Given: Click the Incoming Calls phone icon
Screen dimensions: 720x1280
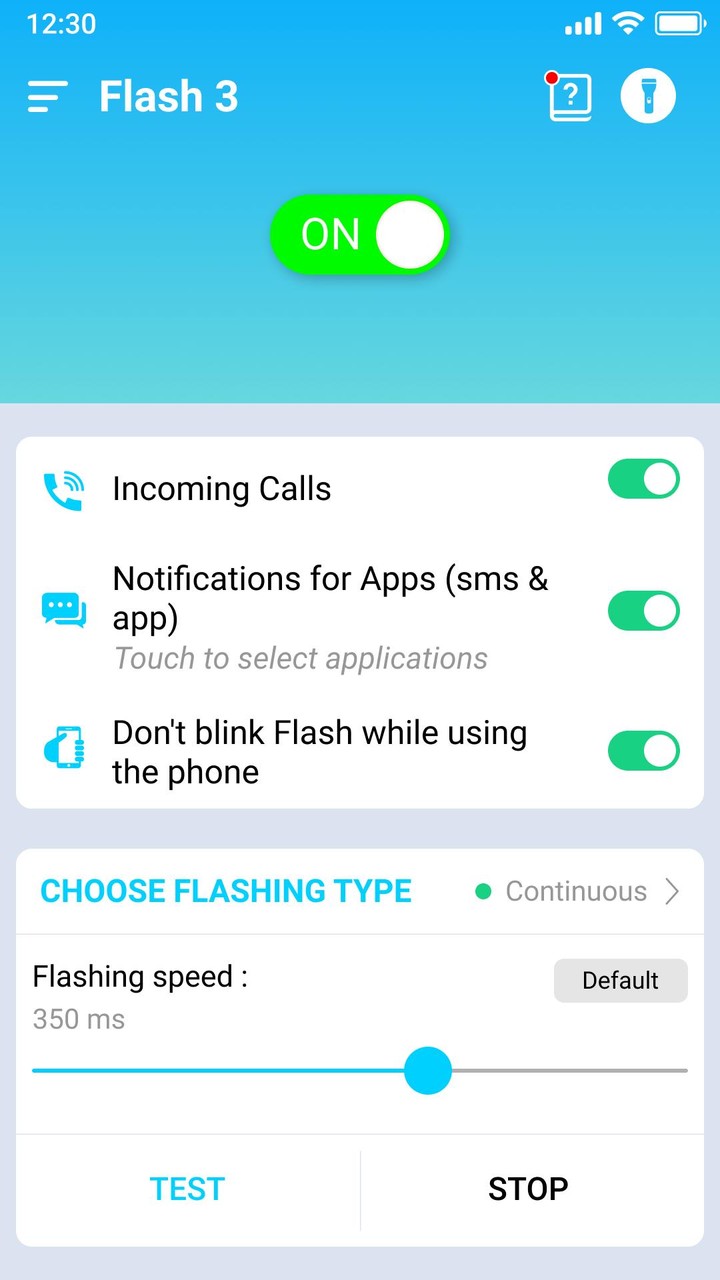Looking at the screenshot, I should click(x=62, y=488).
